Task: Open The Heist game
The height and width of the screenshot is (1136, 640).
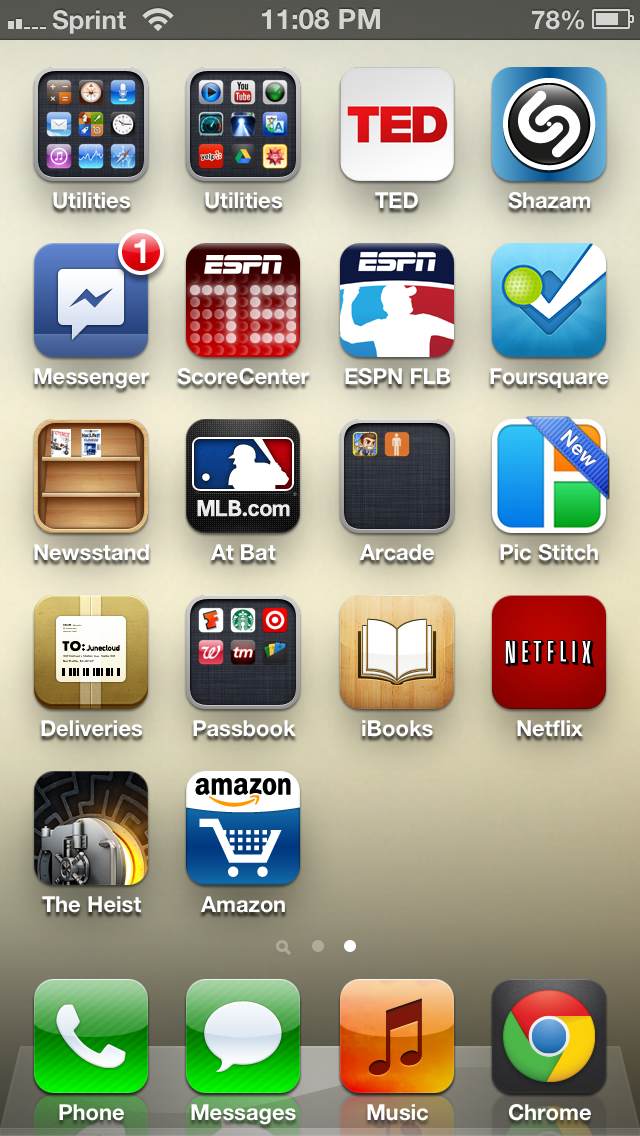Action: click(x=91, y=828)
